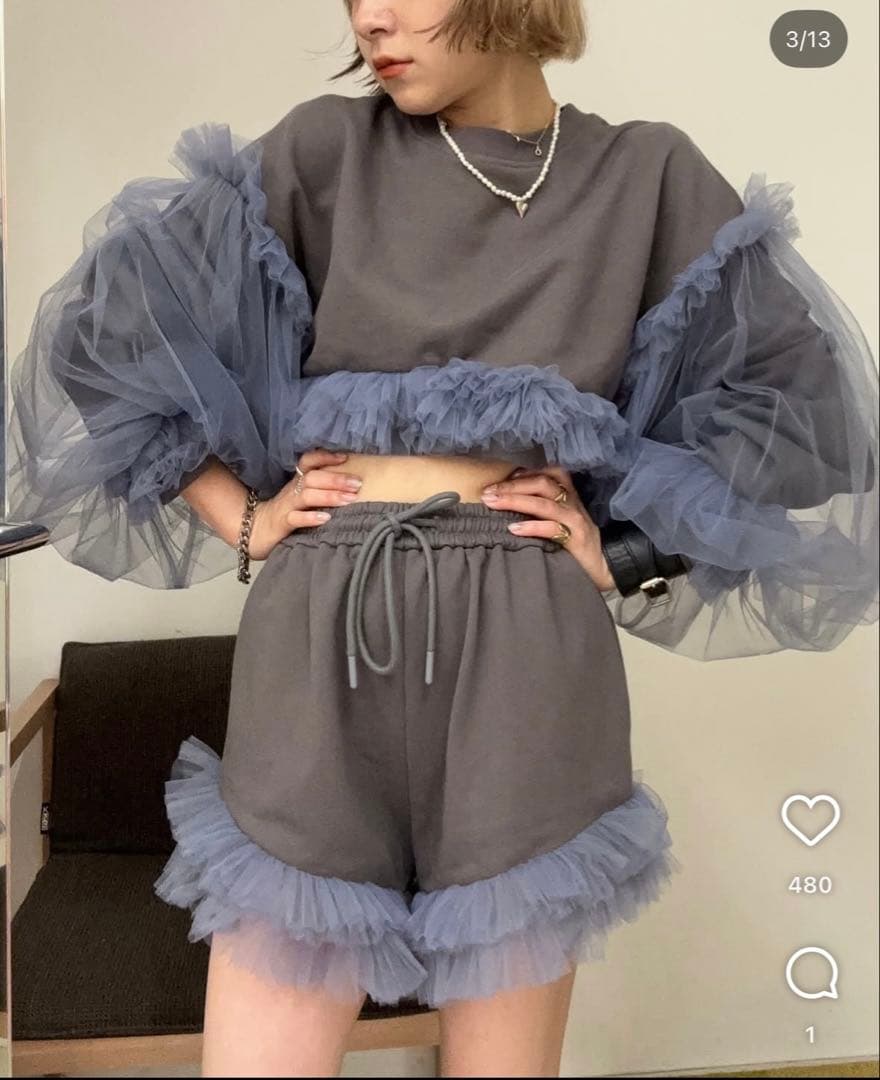Like this post with the heart icon

(x=810, y=819)
